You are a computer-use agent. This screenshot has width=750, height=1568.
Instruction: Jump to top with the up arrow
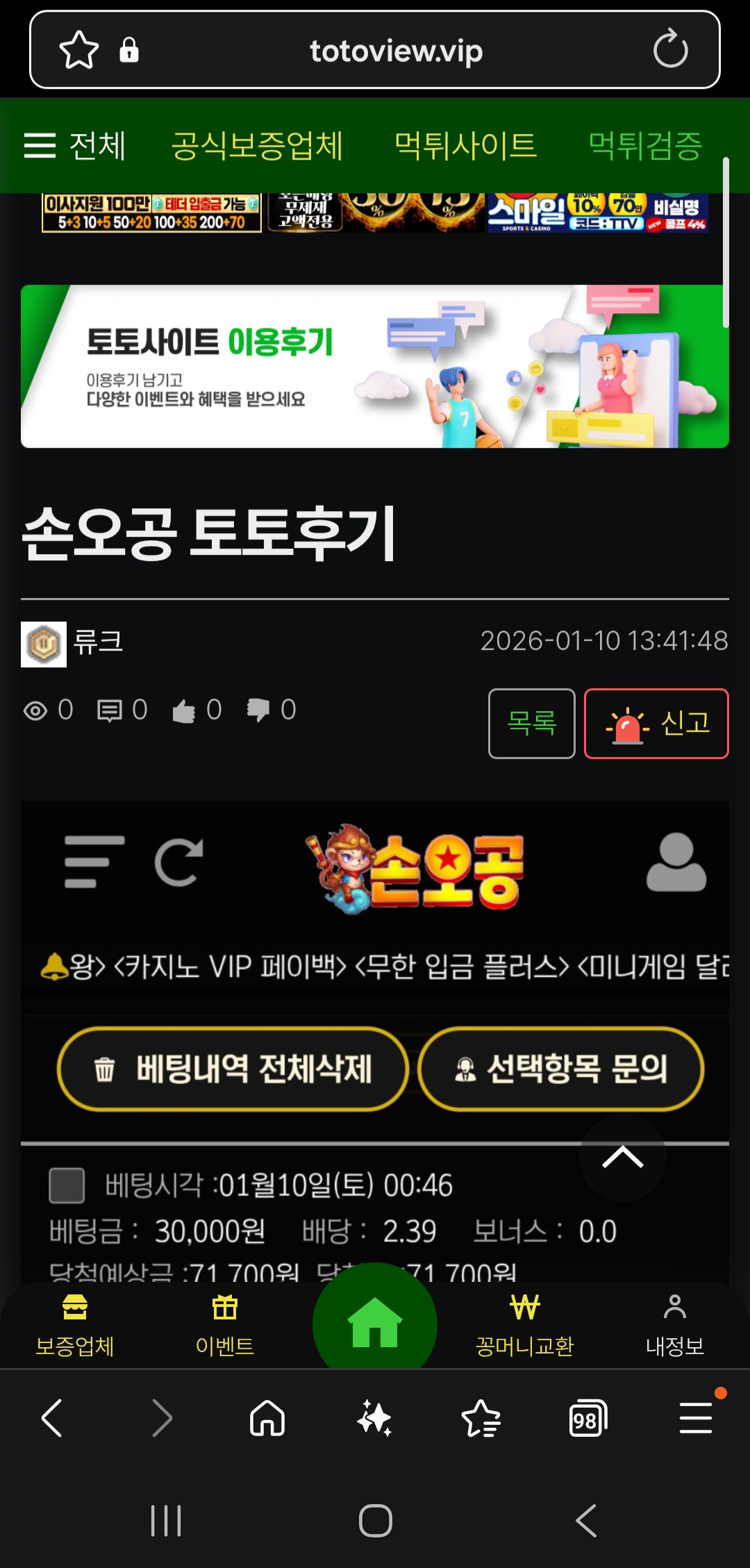pos(622,1158)
